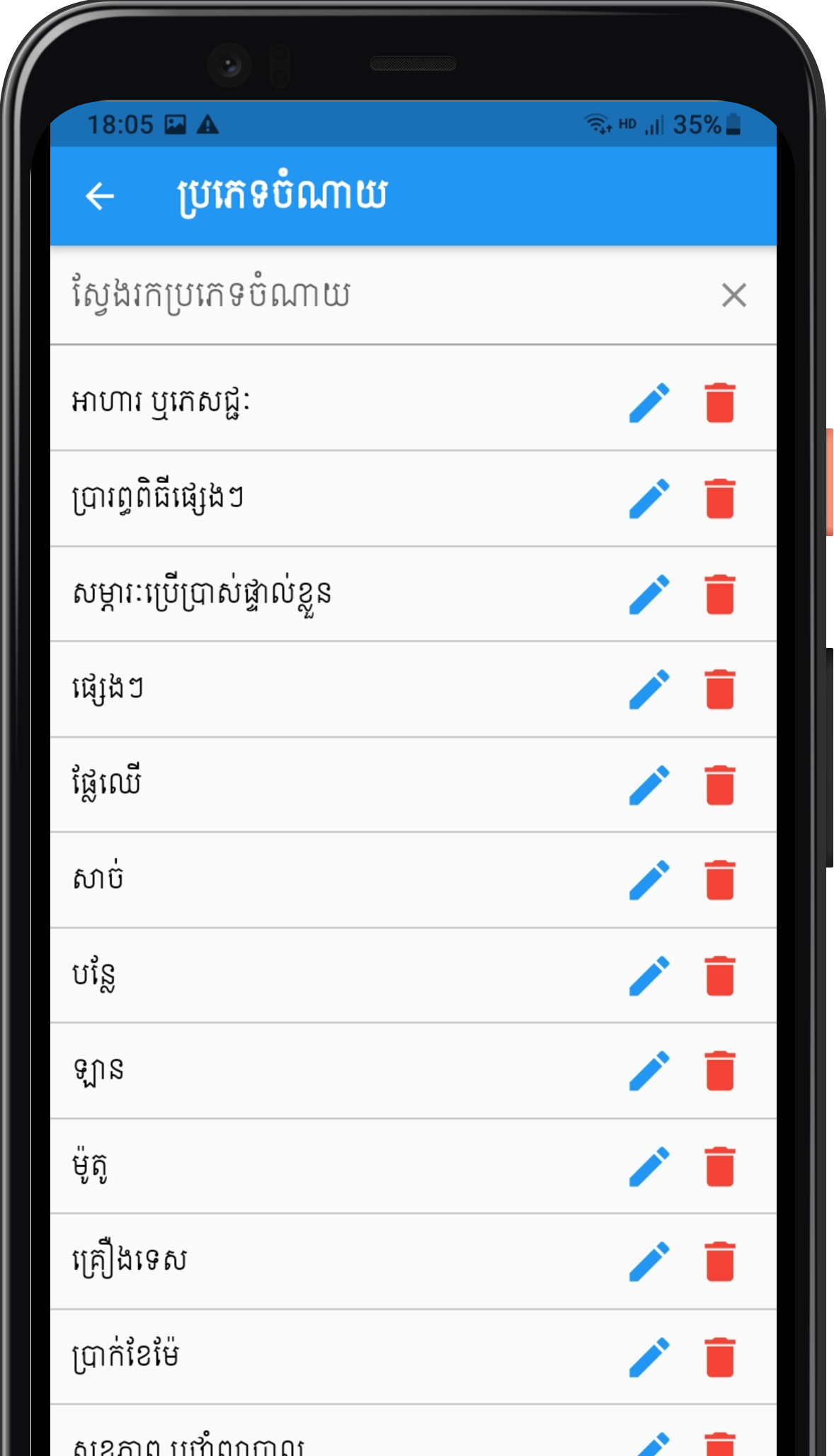Delete the បន្លែ category

coord(720,976)
